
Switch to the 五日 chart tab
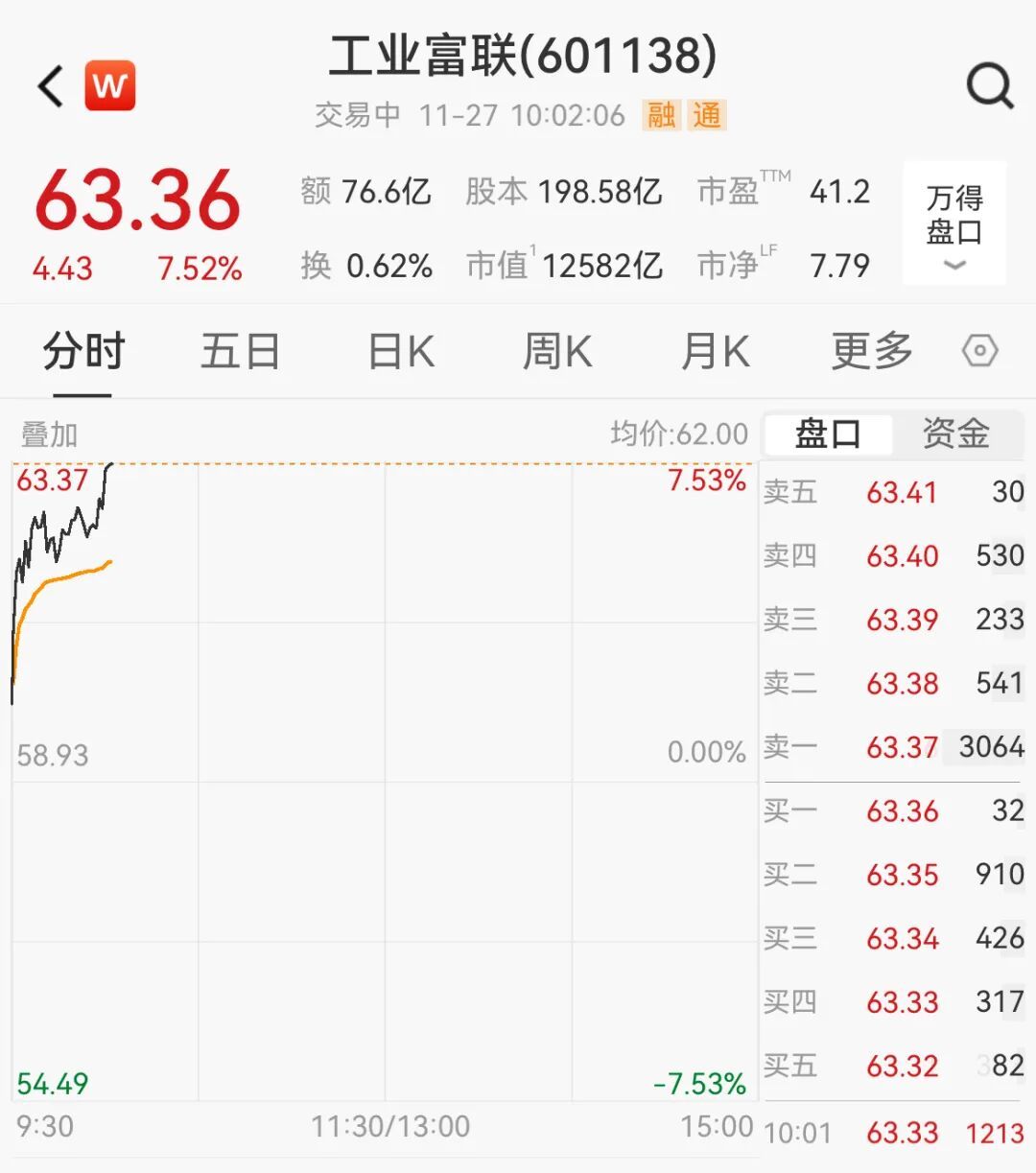click(x=240, y=351)
